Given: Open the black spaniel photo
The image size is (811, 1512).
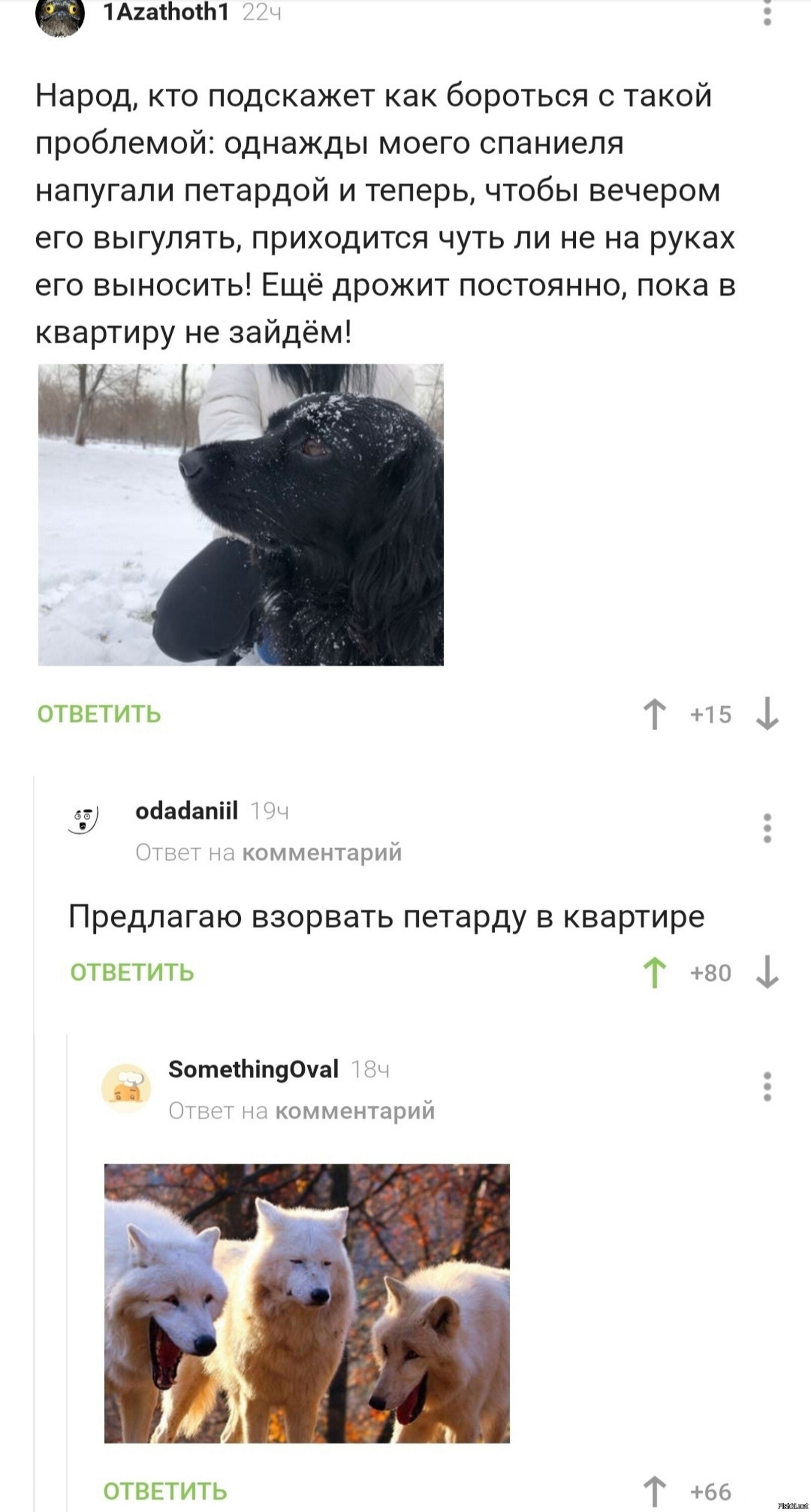Looking at the screenshot, I should point(241,514).
